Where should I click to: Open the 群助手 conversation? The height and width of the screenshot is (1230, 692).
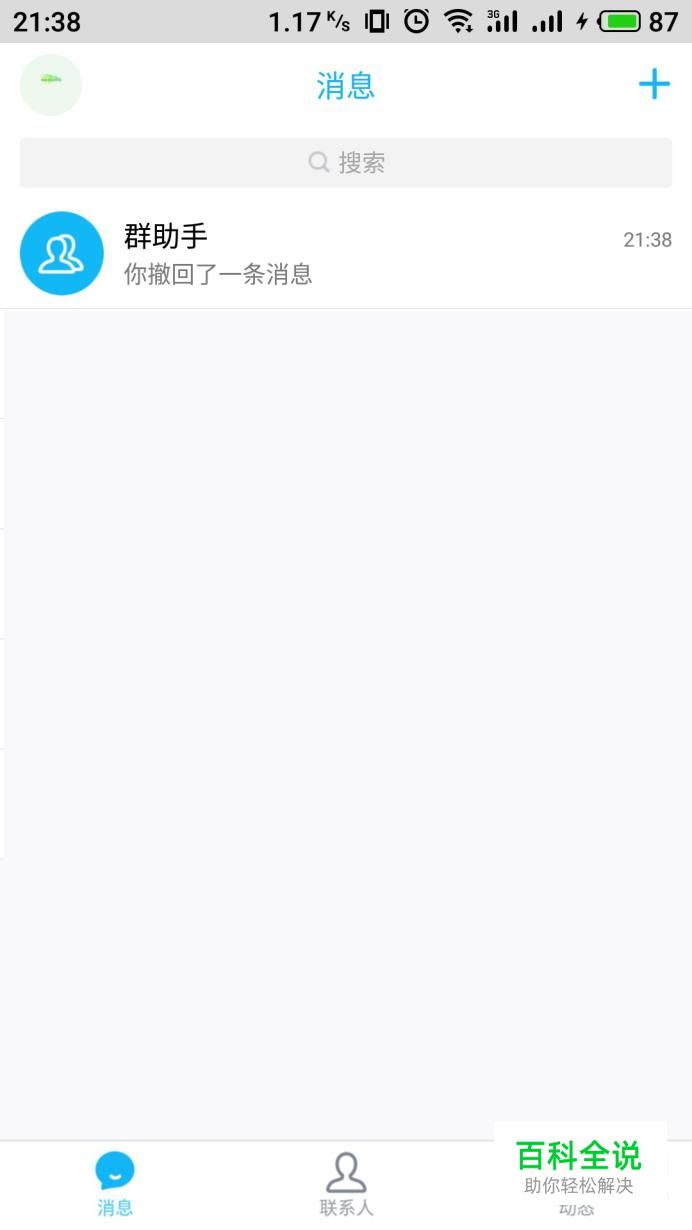(x=346, y=254)
